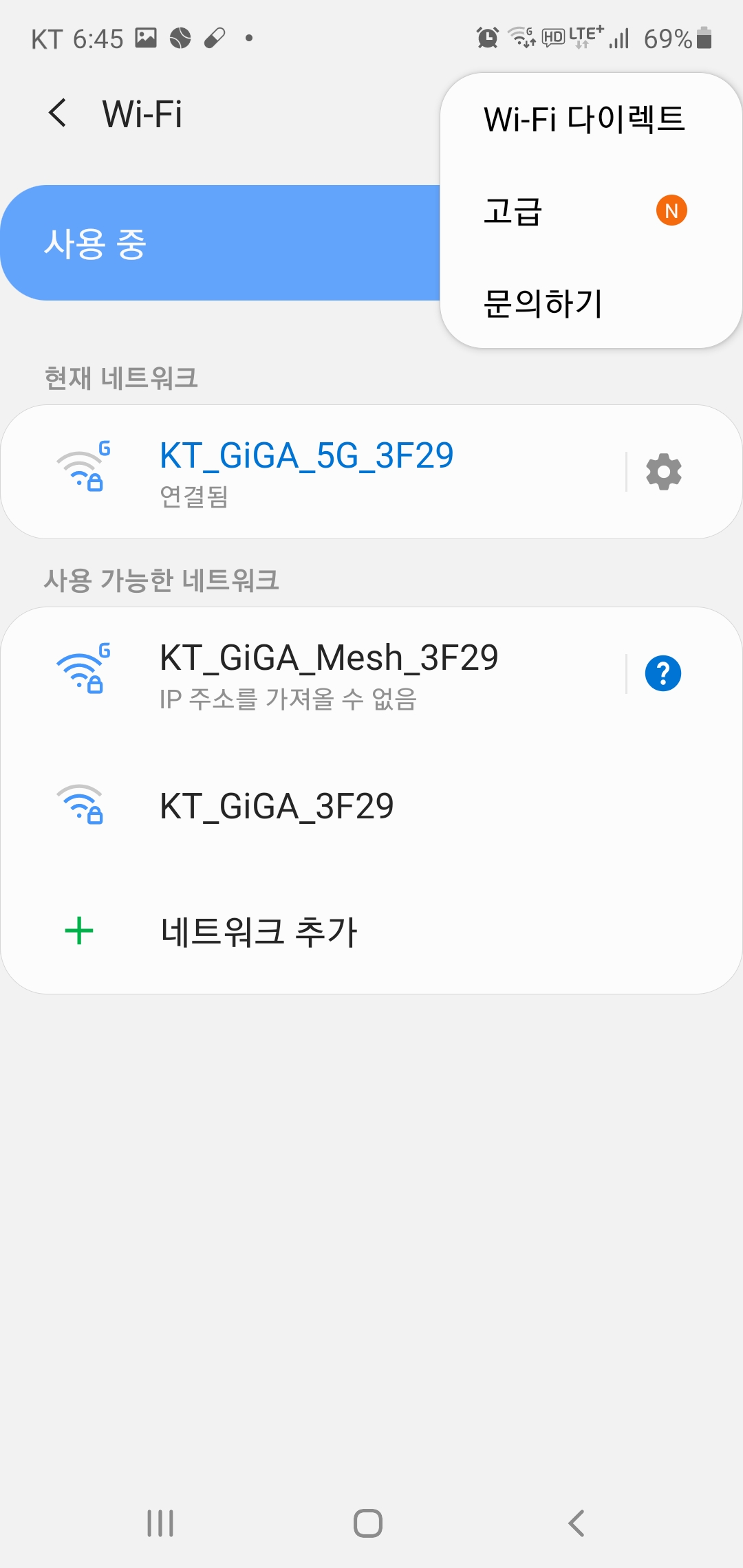Add a network with 네트워크 추가
This screenshot has height=1568, width=743.
click(259, 932)
